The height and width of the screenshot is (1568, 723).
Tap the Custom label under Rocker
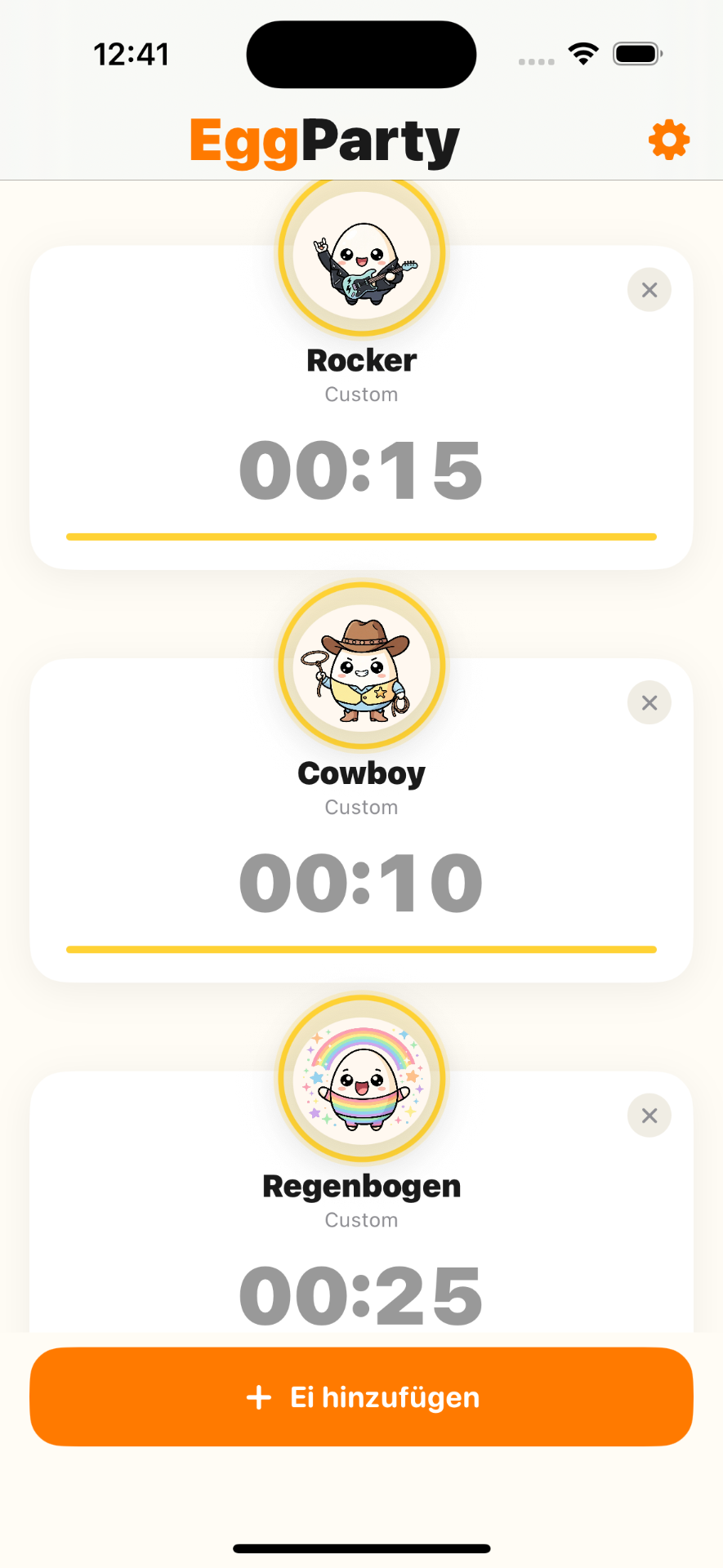pos(361,394)
